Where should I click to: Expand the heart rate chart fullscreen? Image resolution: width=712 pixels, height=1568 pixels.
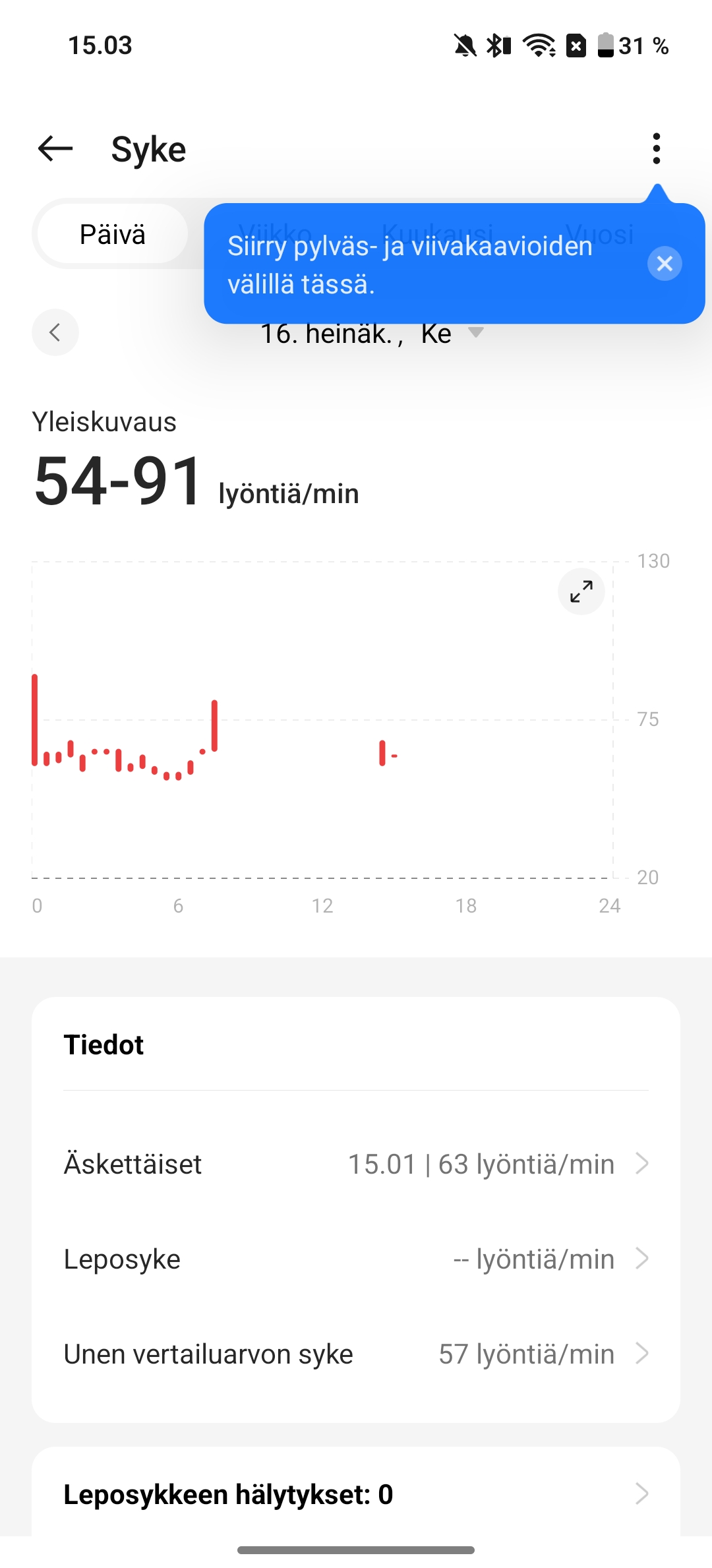tap(581, 591)
